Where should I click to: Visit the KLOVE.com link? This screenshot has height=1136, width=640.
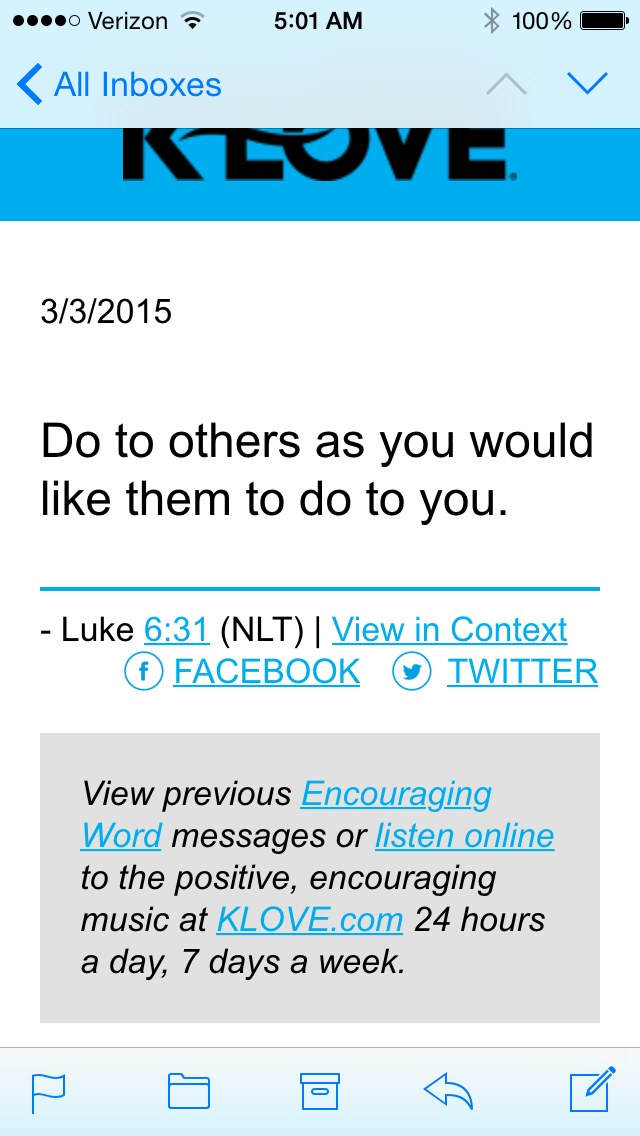tap(309, 920)
